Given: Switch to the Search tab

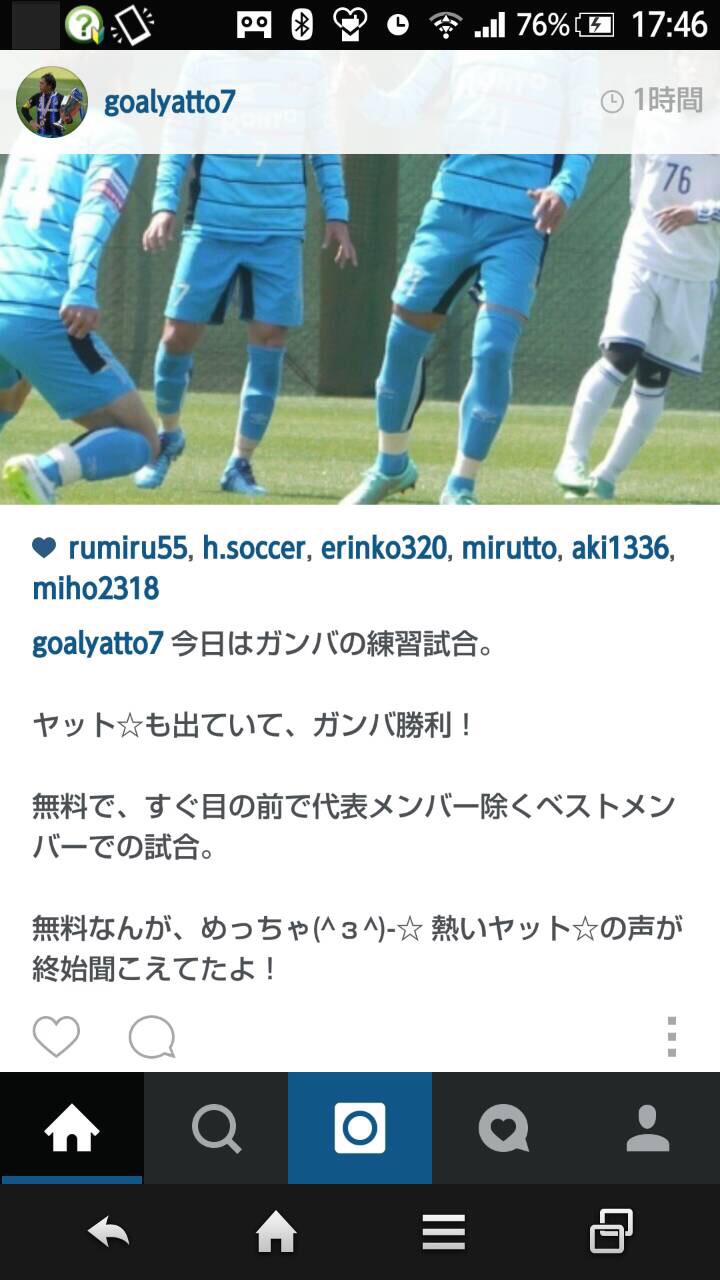Looking at the screenshot, I should tap(216, 1128).
